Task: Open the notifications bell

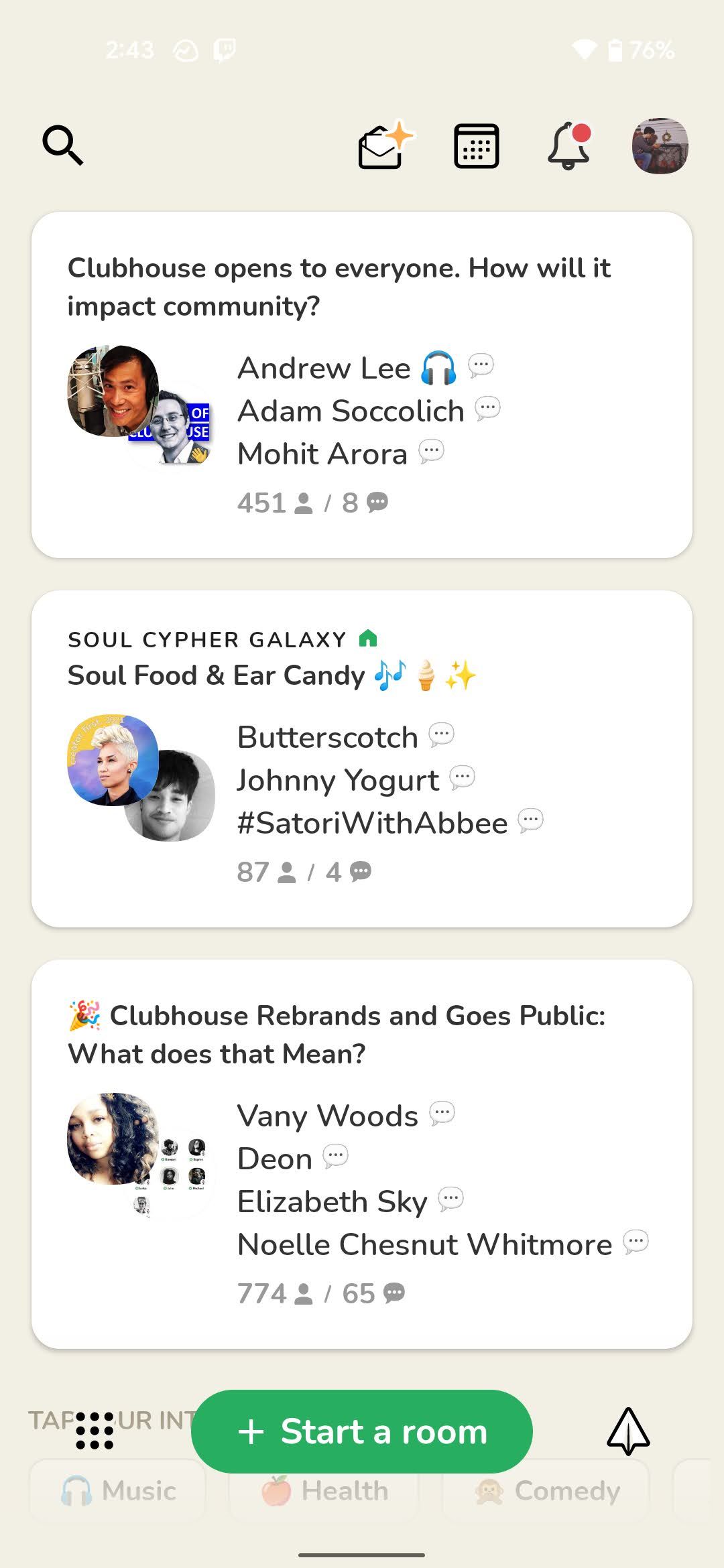Action: coord(568,145)
